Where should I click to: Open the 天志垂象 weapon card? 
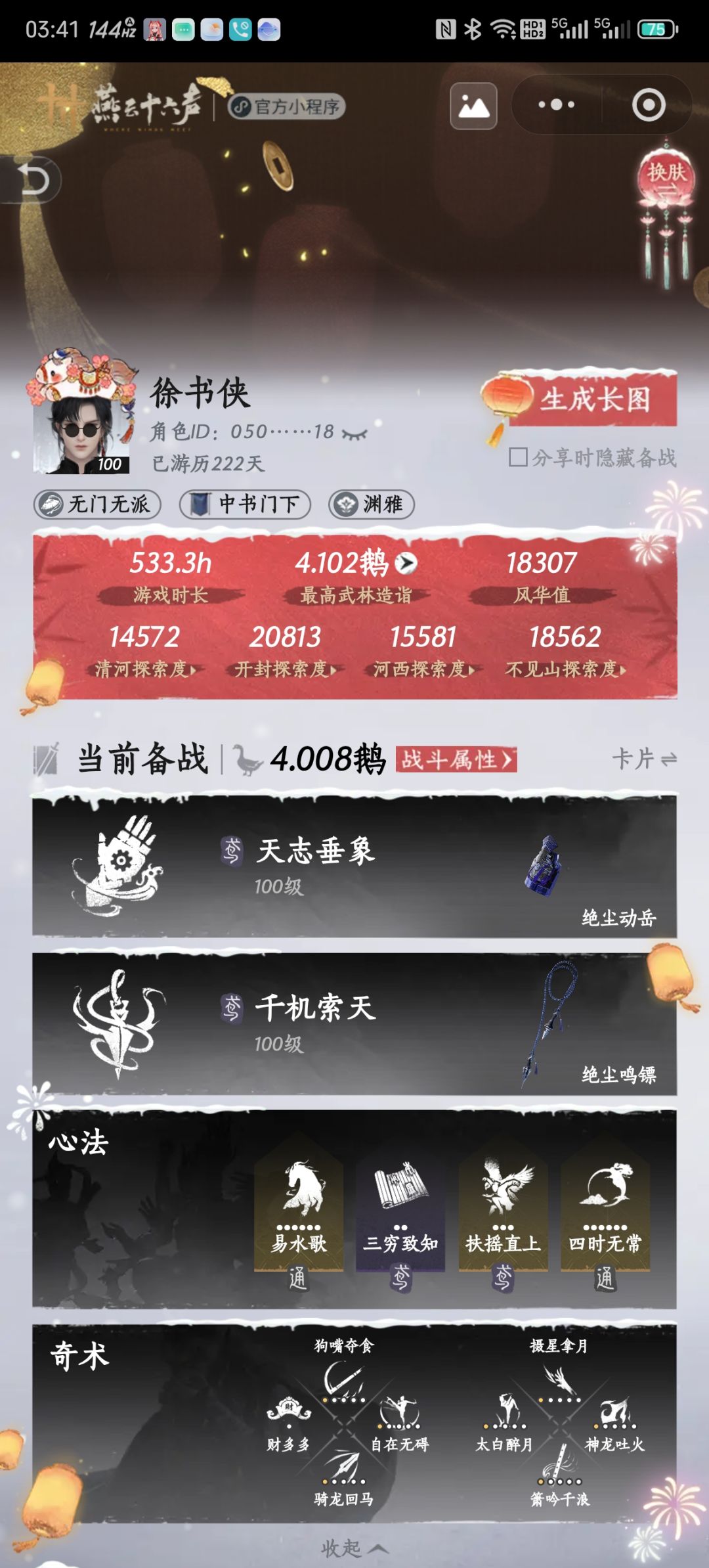point(354,866)
